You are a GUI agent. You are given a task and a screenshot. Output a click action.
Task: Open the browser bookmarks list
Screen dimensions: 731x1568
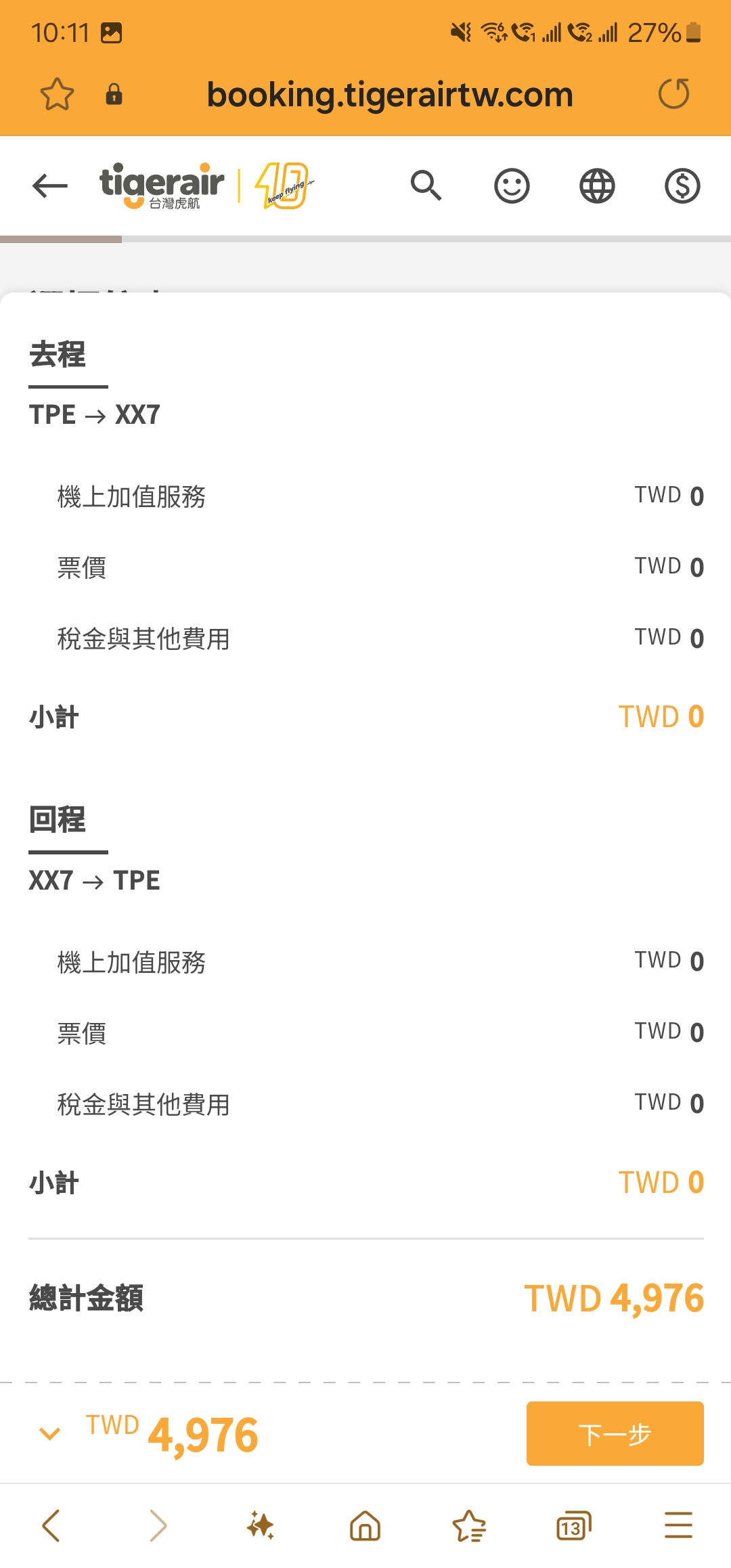[x=469, y=1526]
